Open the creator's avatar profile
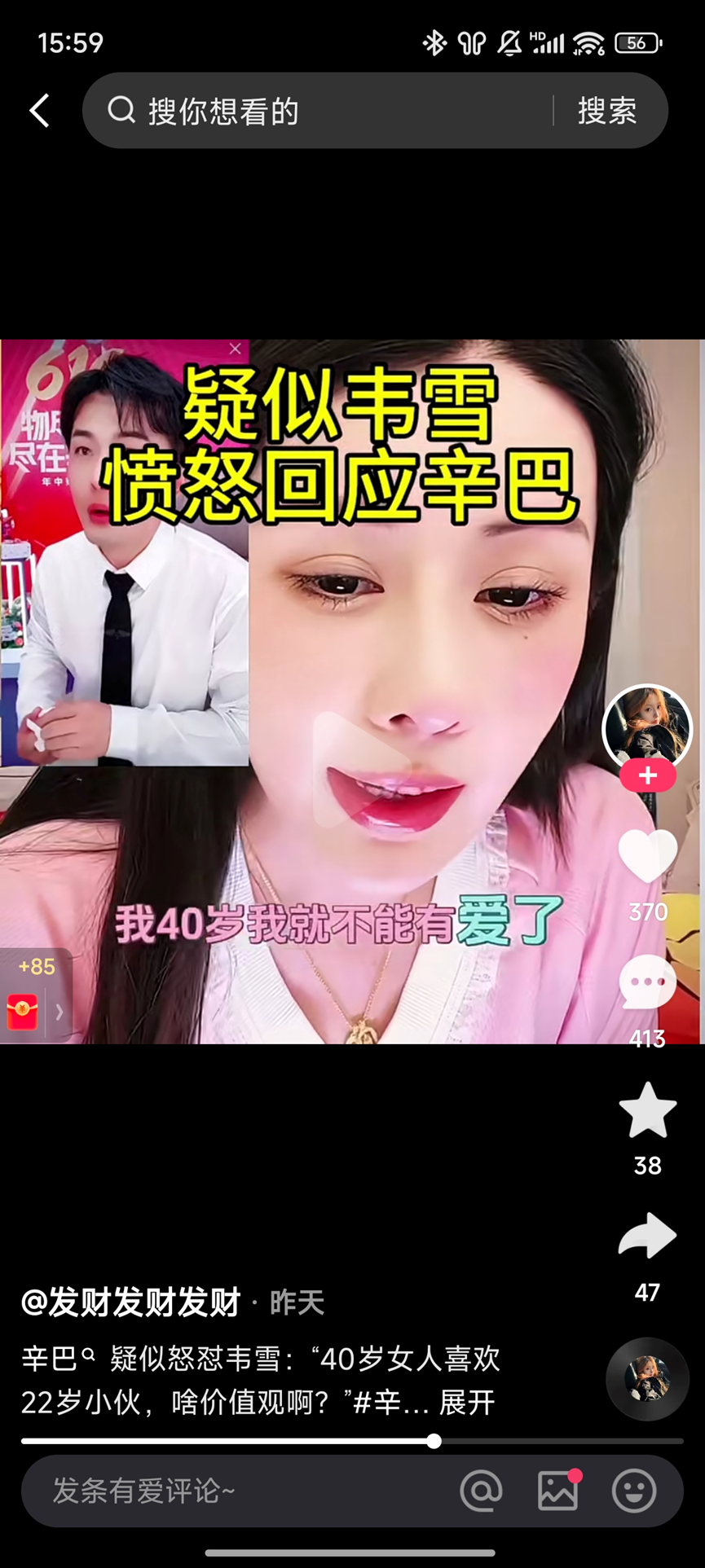Viewport: 705px width, 1568px height. (x=647, y=727)
